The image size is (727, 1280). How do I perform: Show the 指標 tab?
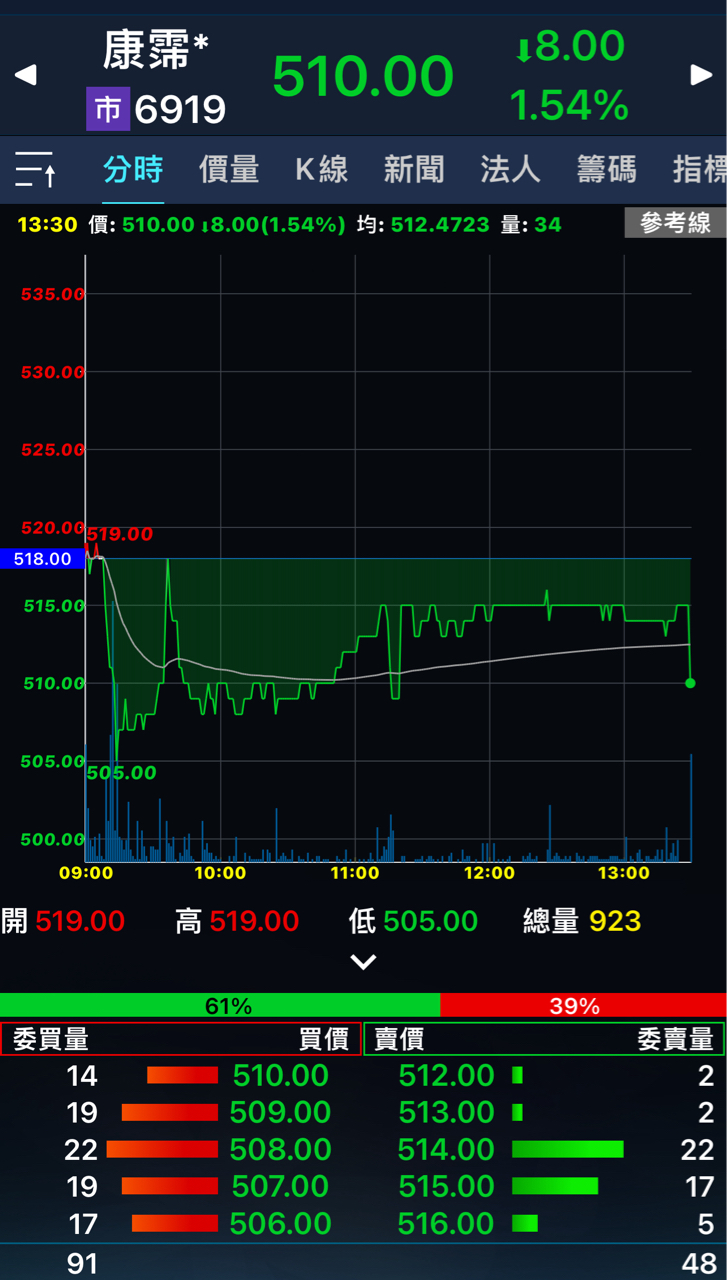tap(699, 170)
